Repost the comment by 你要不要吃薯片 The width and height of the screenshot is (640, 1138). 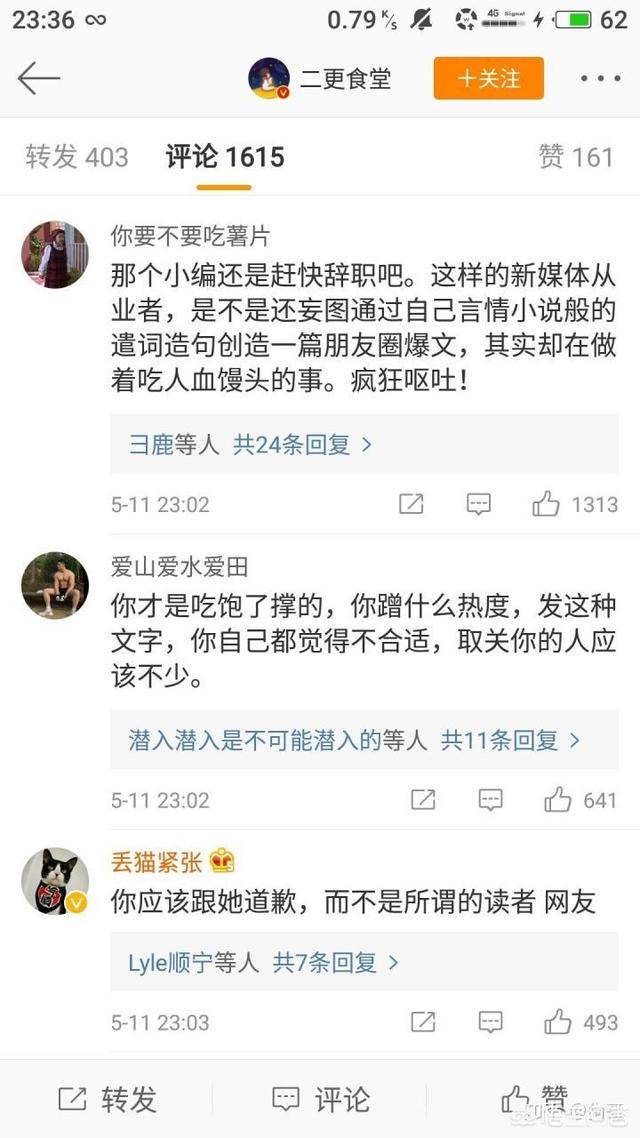(x=411, y=504)
